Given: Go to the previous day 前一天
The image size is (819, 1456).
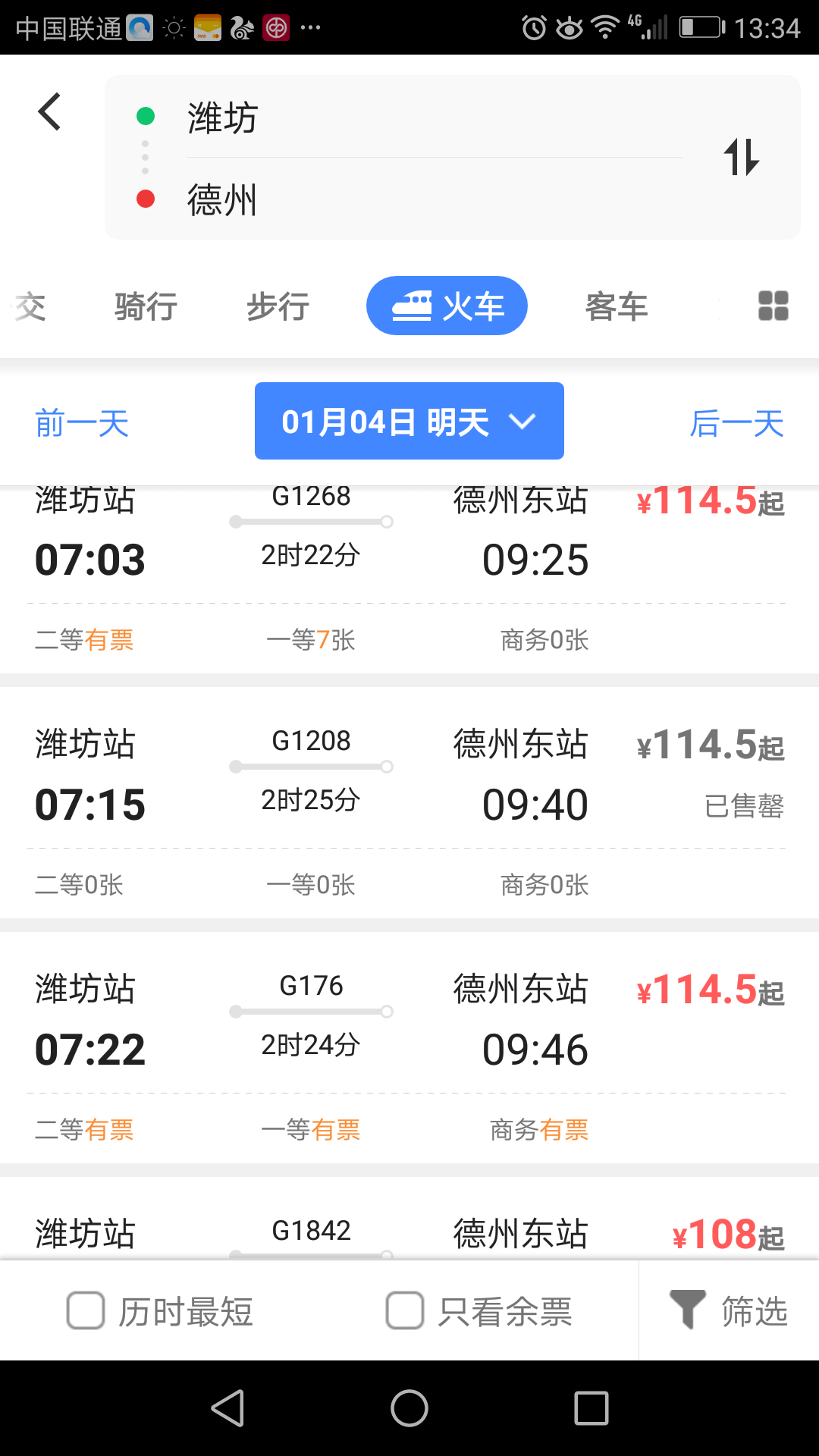Looking at the screenshot, I should click(x=82, y=423).
